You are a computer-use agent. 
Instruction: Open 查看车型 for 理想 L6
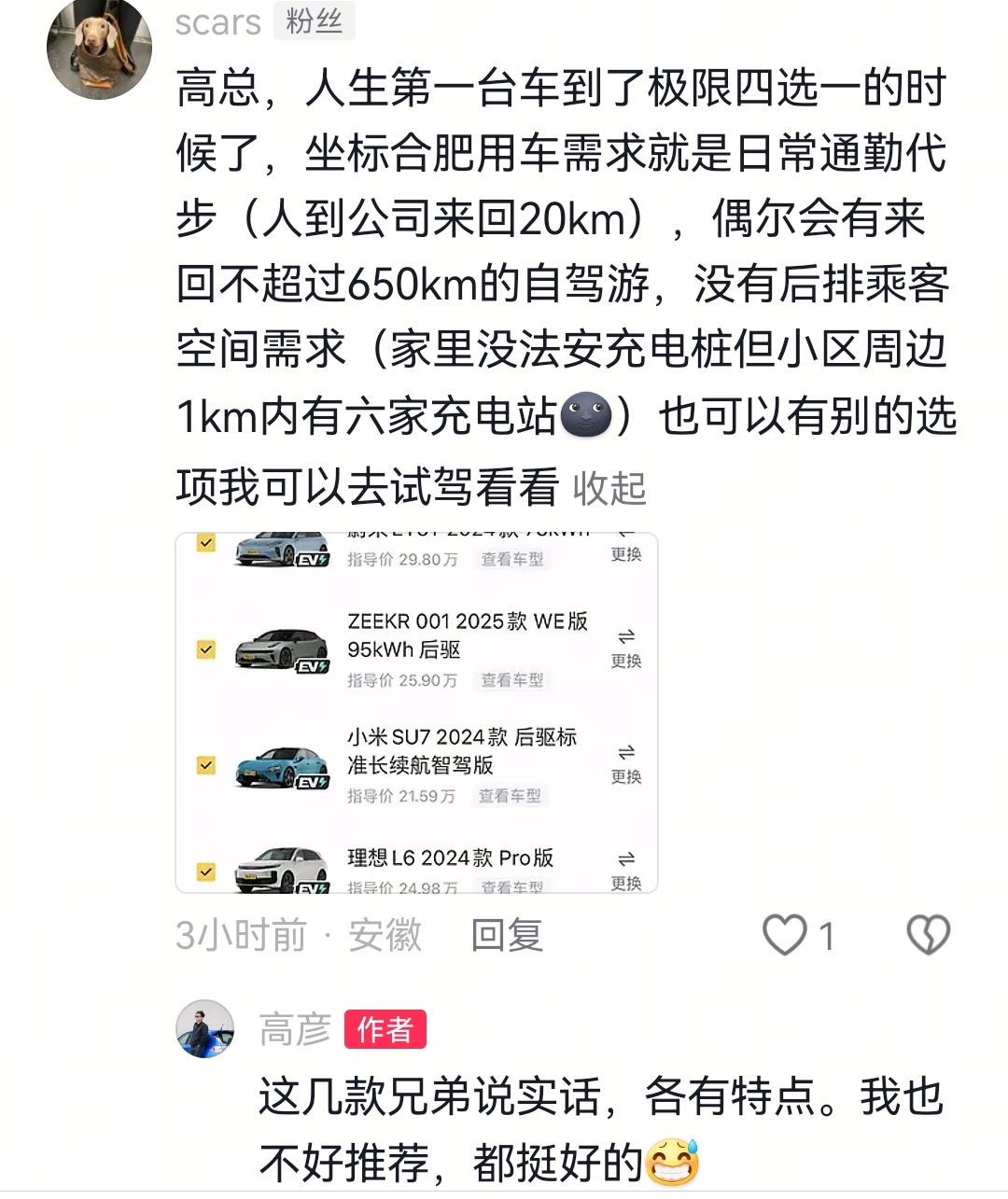511,887
